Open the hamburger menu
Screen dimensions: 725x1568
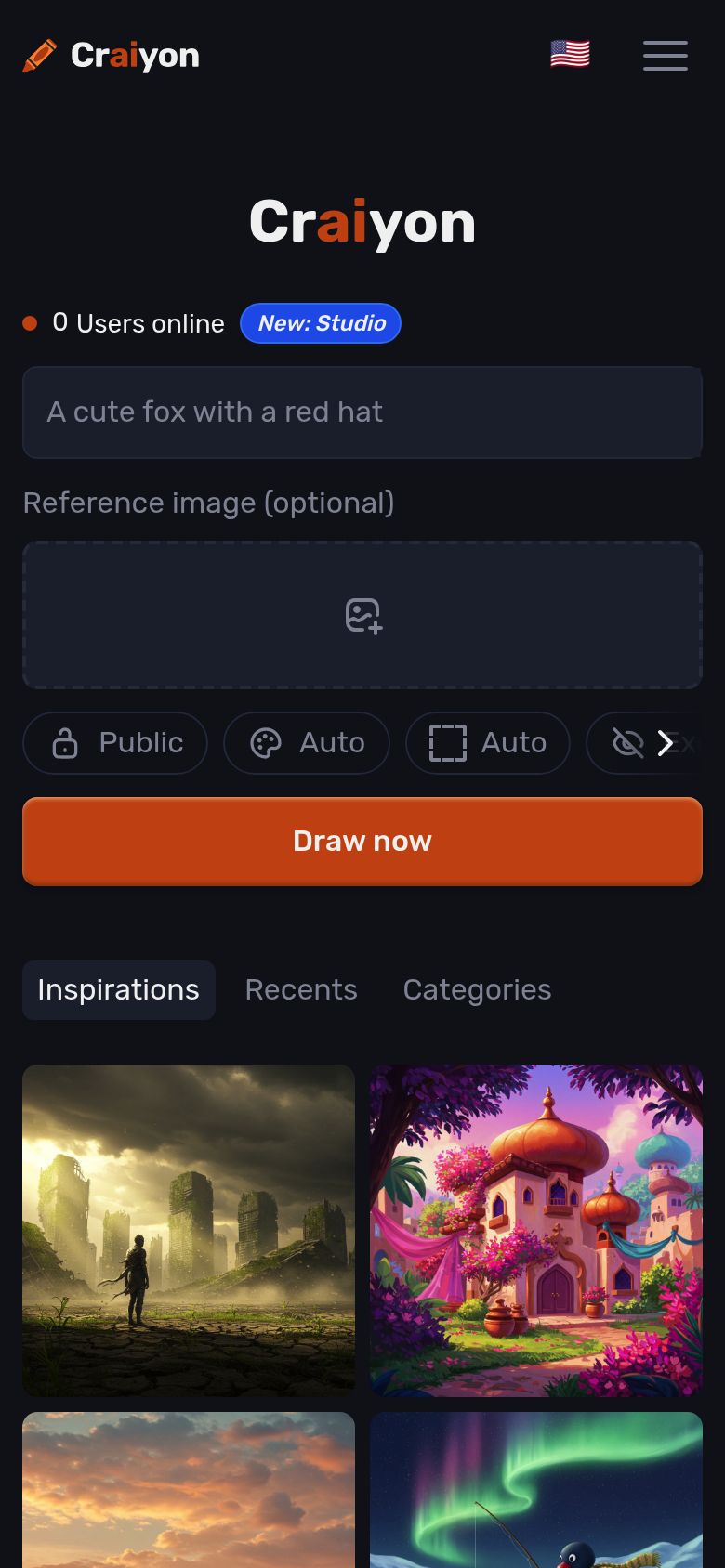pyautogui.click(x=666, y=56)
